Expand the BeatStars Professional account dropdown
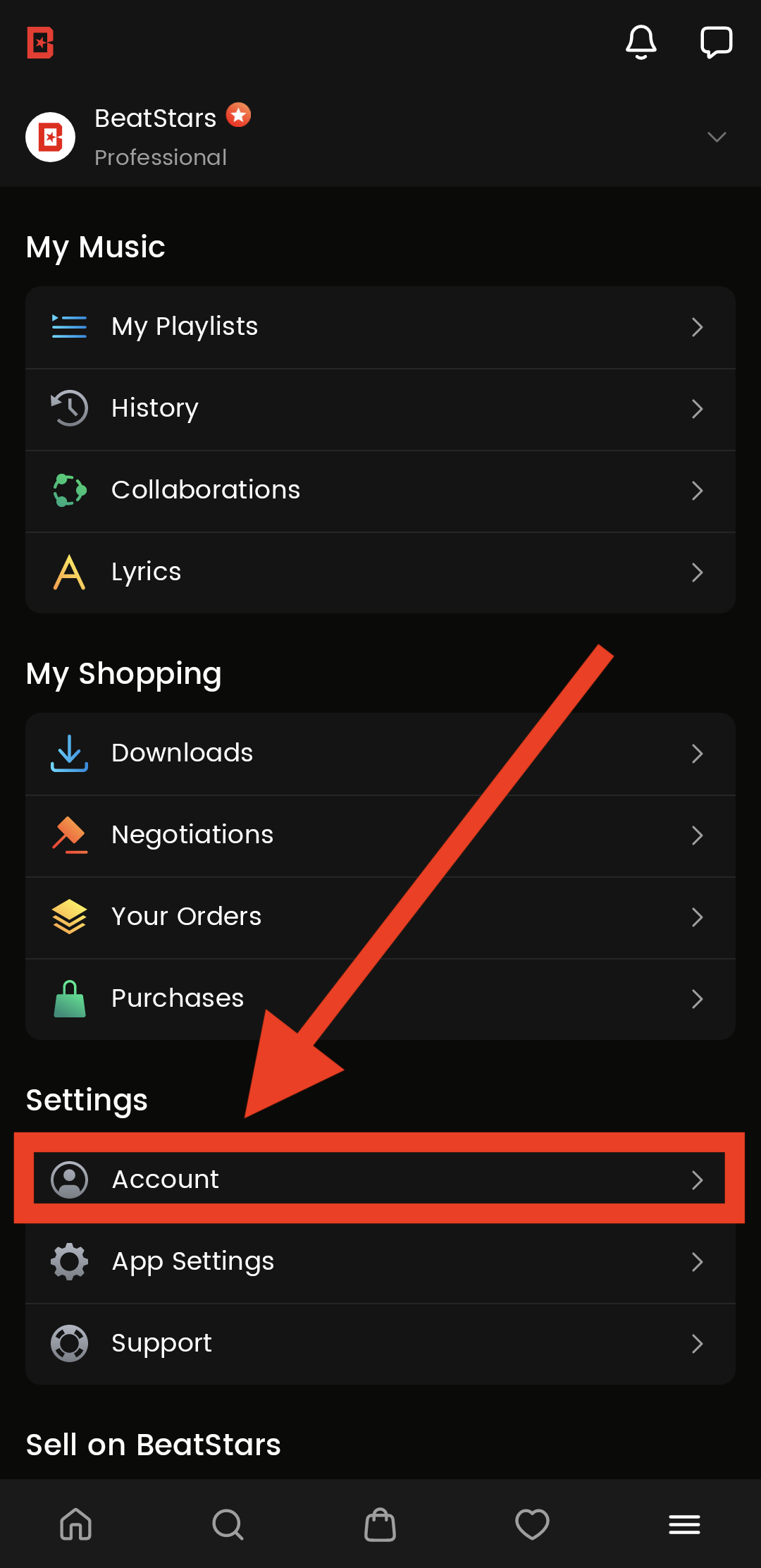 click(x=716, y=137)
